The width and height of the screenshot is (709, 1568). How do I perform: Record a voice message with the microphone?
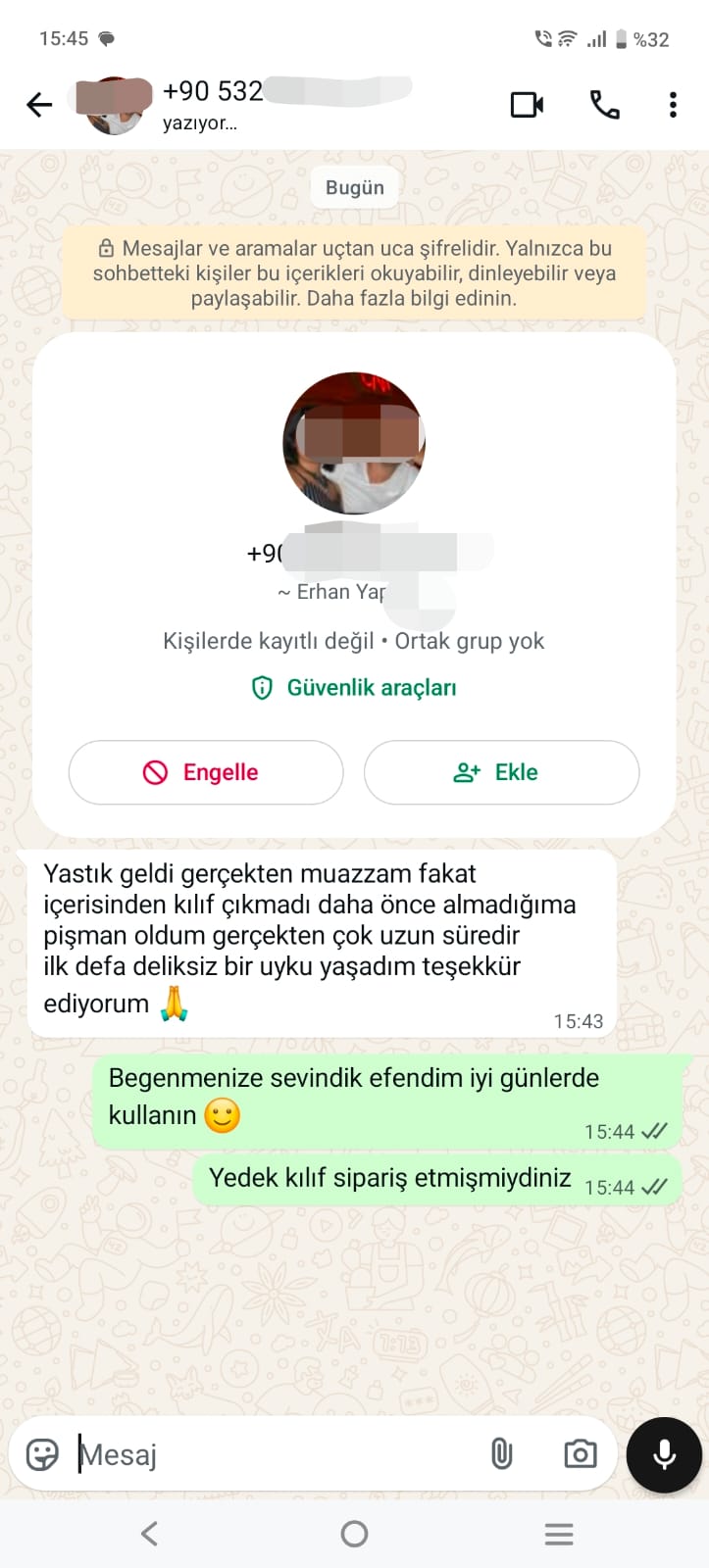tap(664, 1454)
